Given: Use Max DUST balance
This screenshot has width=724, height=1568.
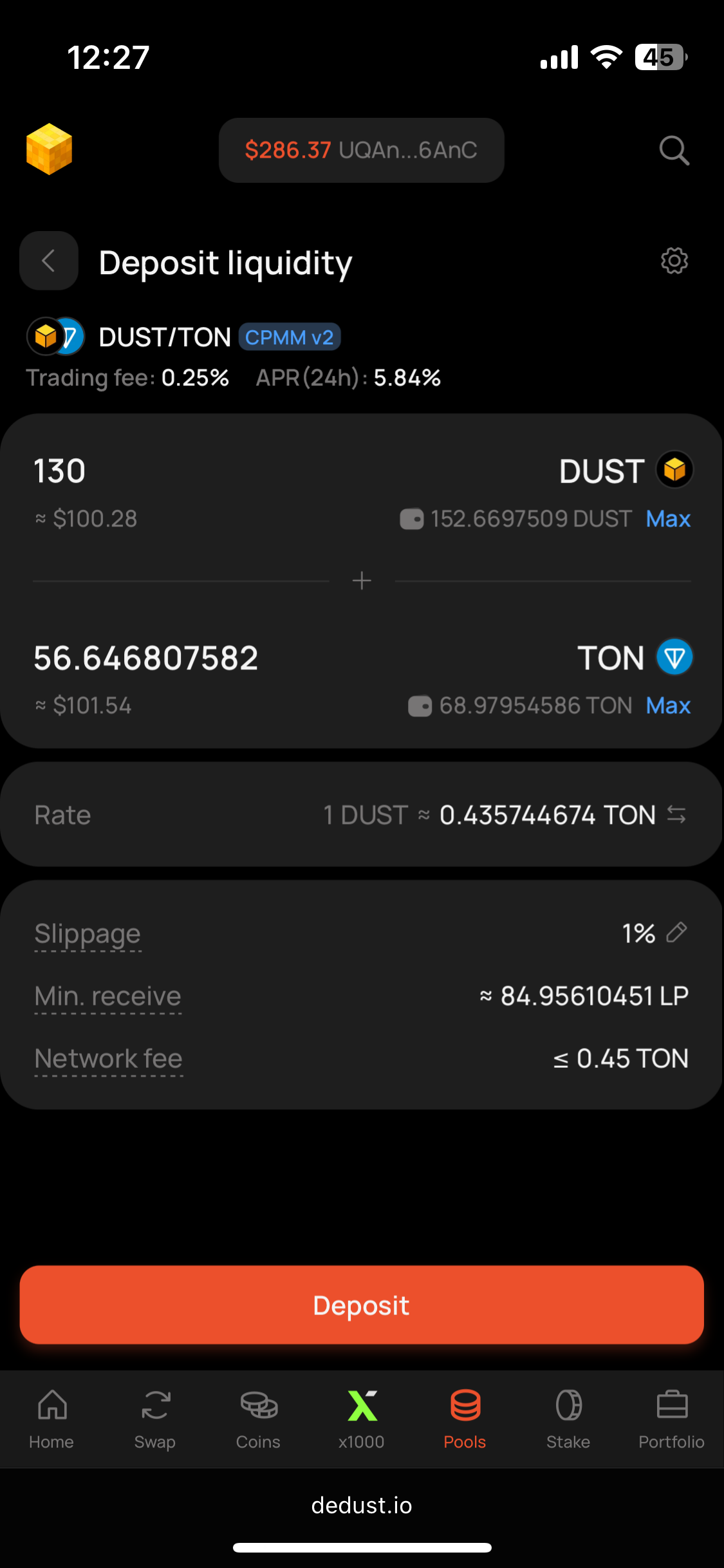Looking at the screenshot, I should [668, 519].
